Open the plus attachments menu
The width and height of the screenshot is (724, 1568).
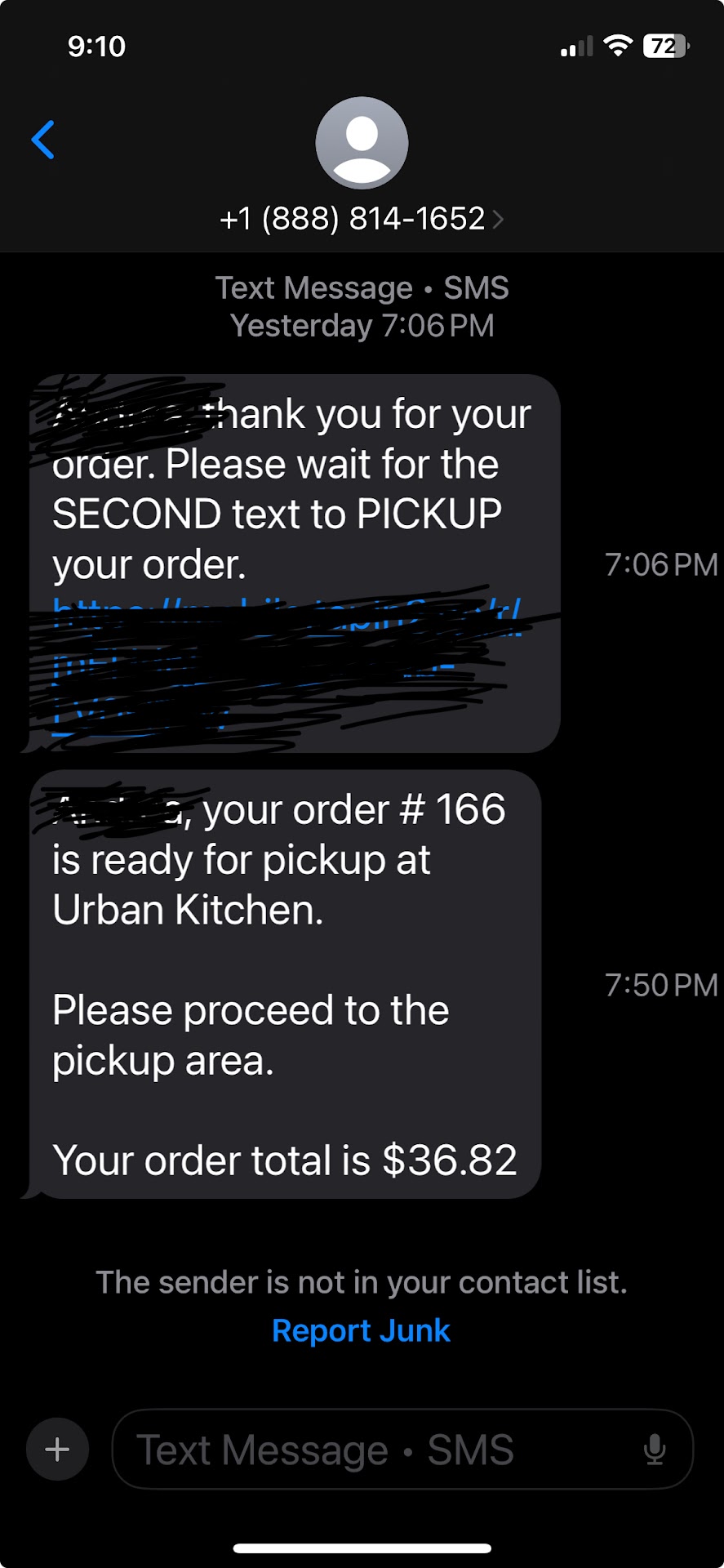tap(57, 1450)
